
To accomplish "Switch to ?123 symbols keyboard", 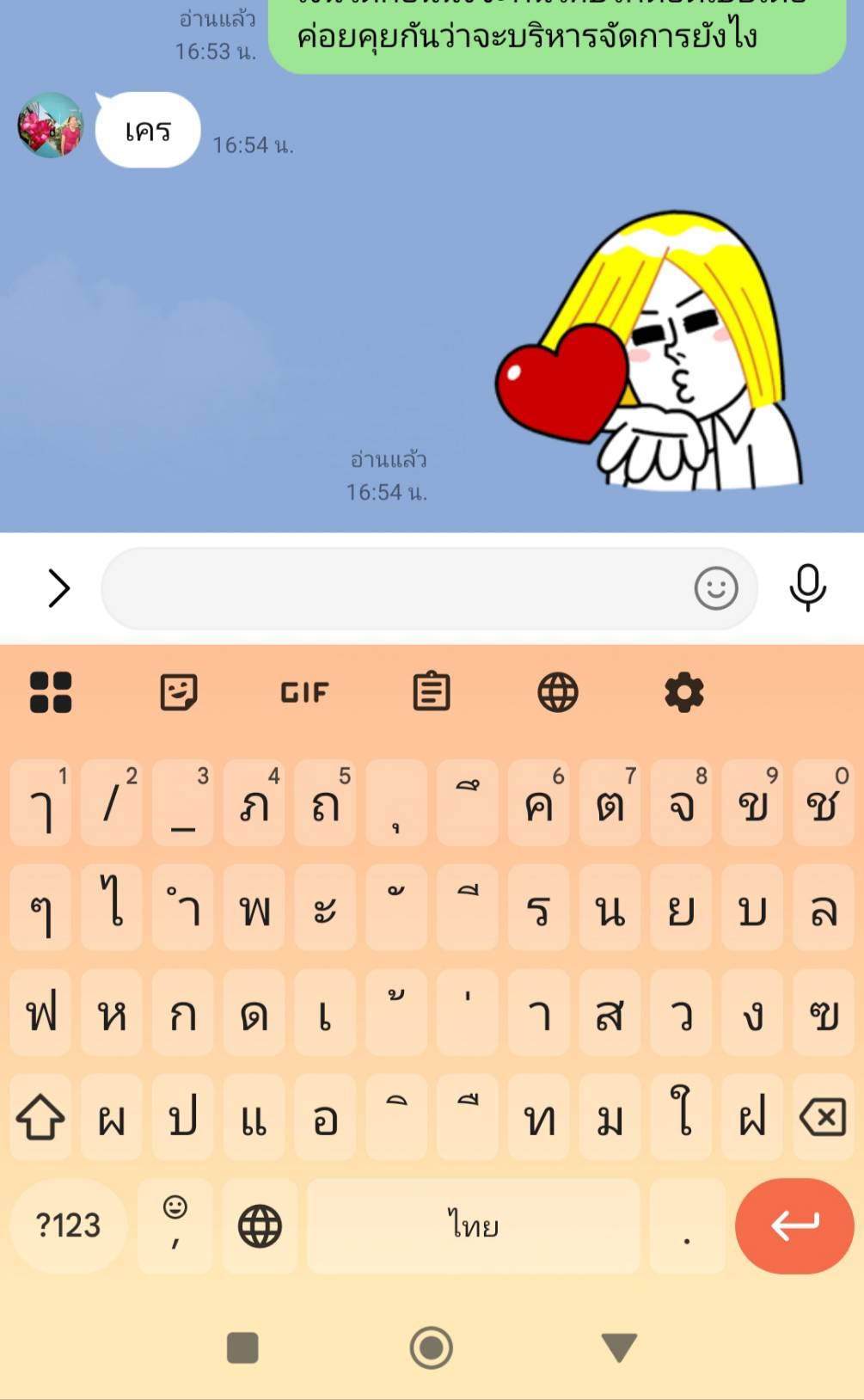I will click(68, 1225).
